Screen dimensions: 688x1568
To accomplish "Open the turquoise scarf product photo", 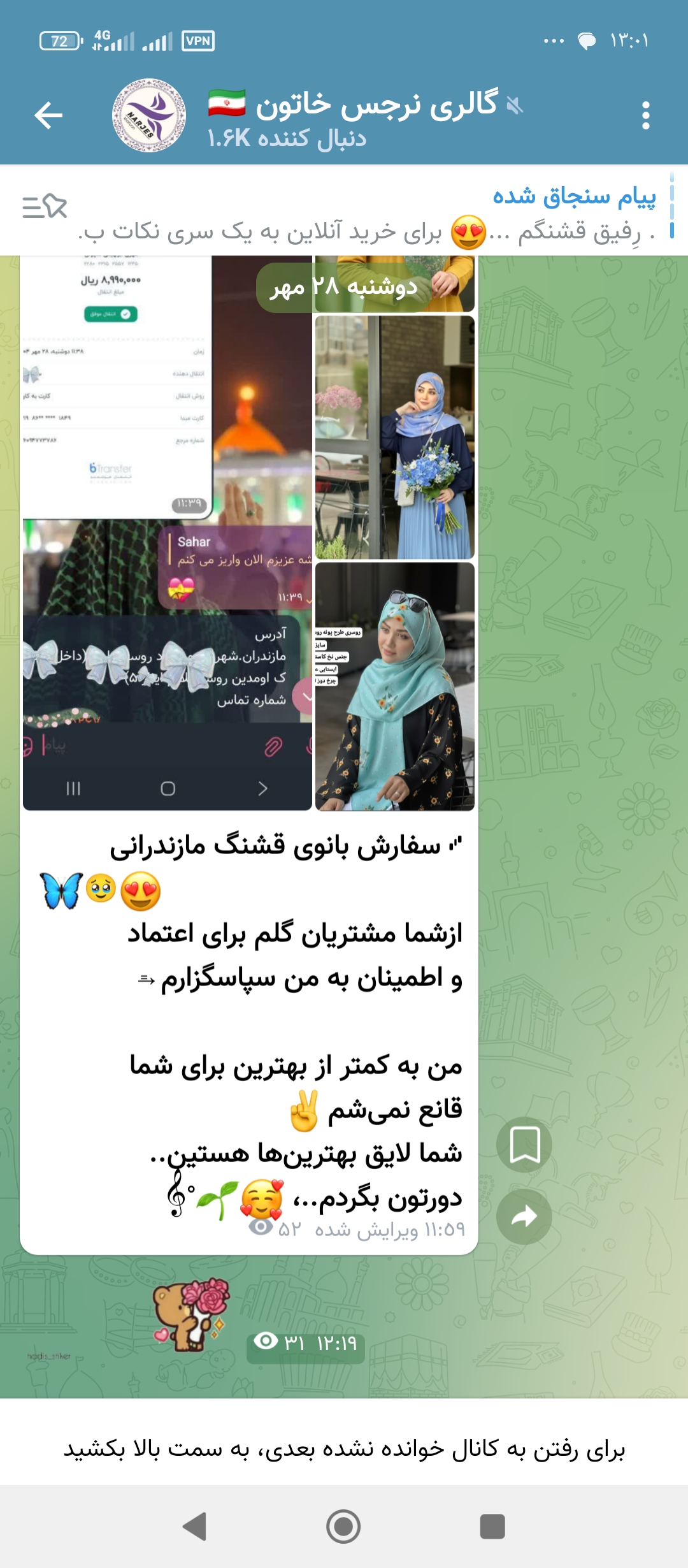I will (x=394, y=686).
